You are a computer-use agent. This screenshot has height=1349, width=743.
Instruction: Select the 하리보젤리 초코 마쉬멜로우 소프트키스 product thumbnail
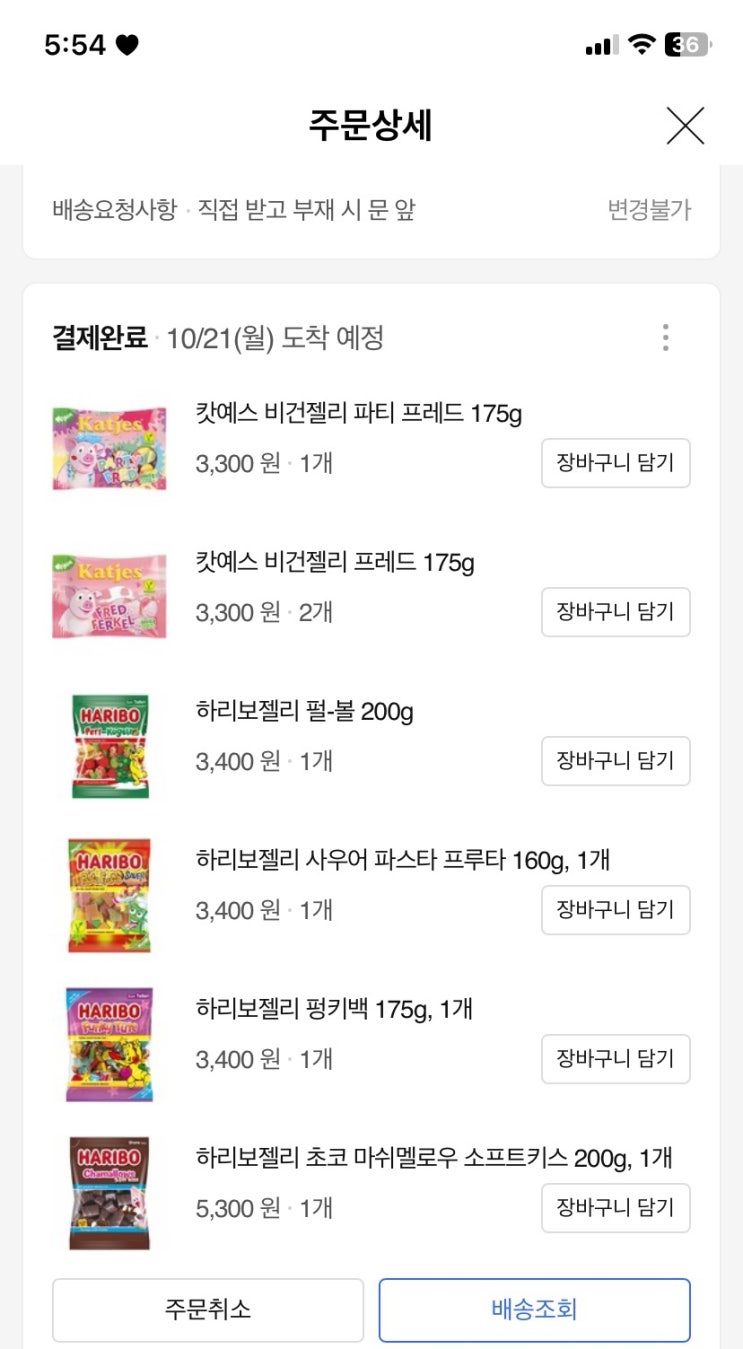pos(109,1192)
